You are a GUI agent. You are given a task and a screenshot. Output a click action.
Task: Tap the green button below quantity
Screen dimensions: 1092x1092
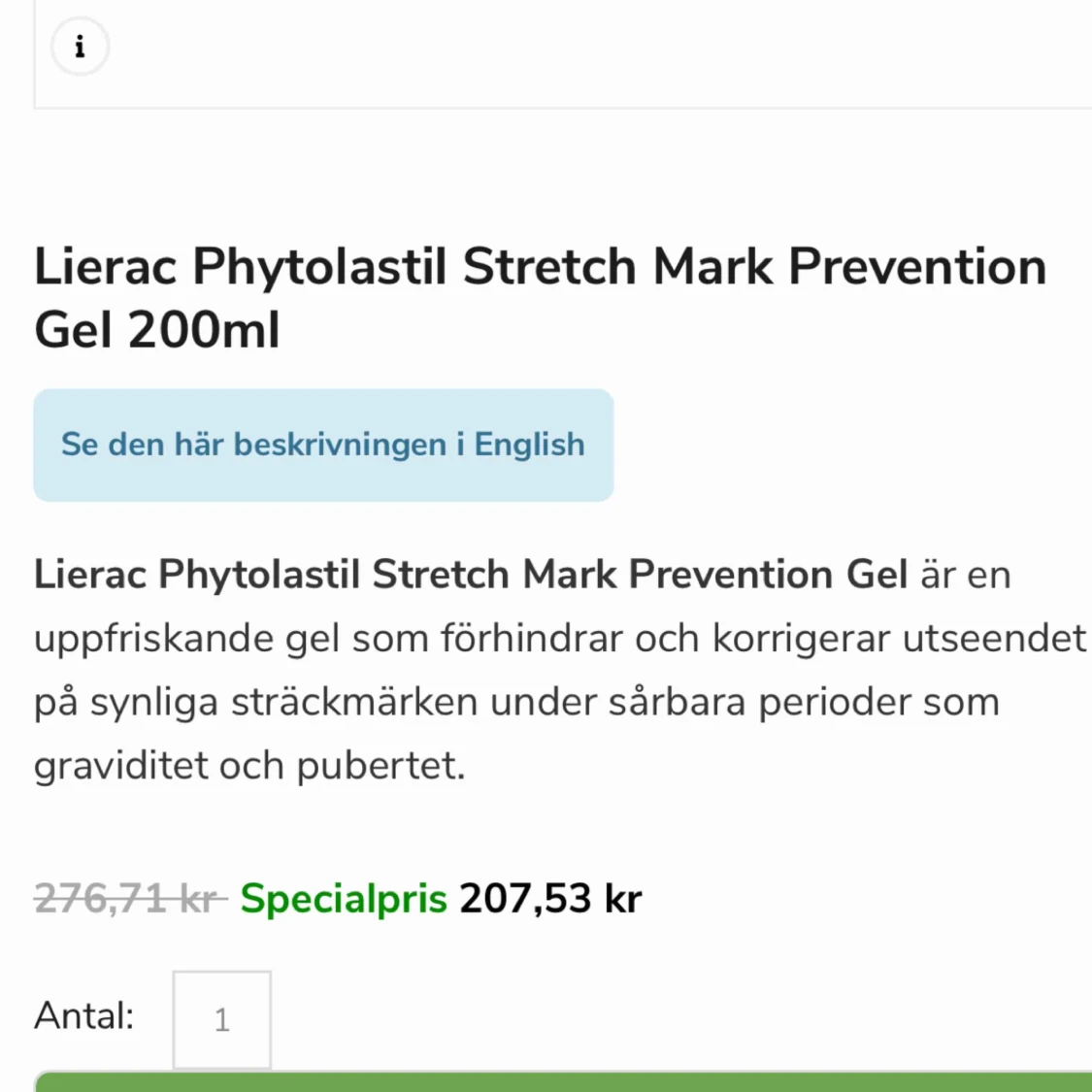(563, 1082)
